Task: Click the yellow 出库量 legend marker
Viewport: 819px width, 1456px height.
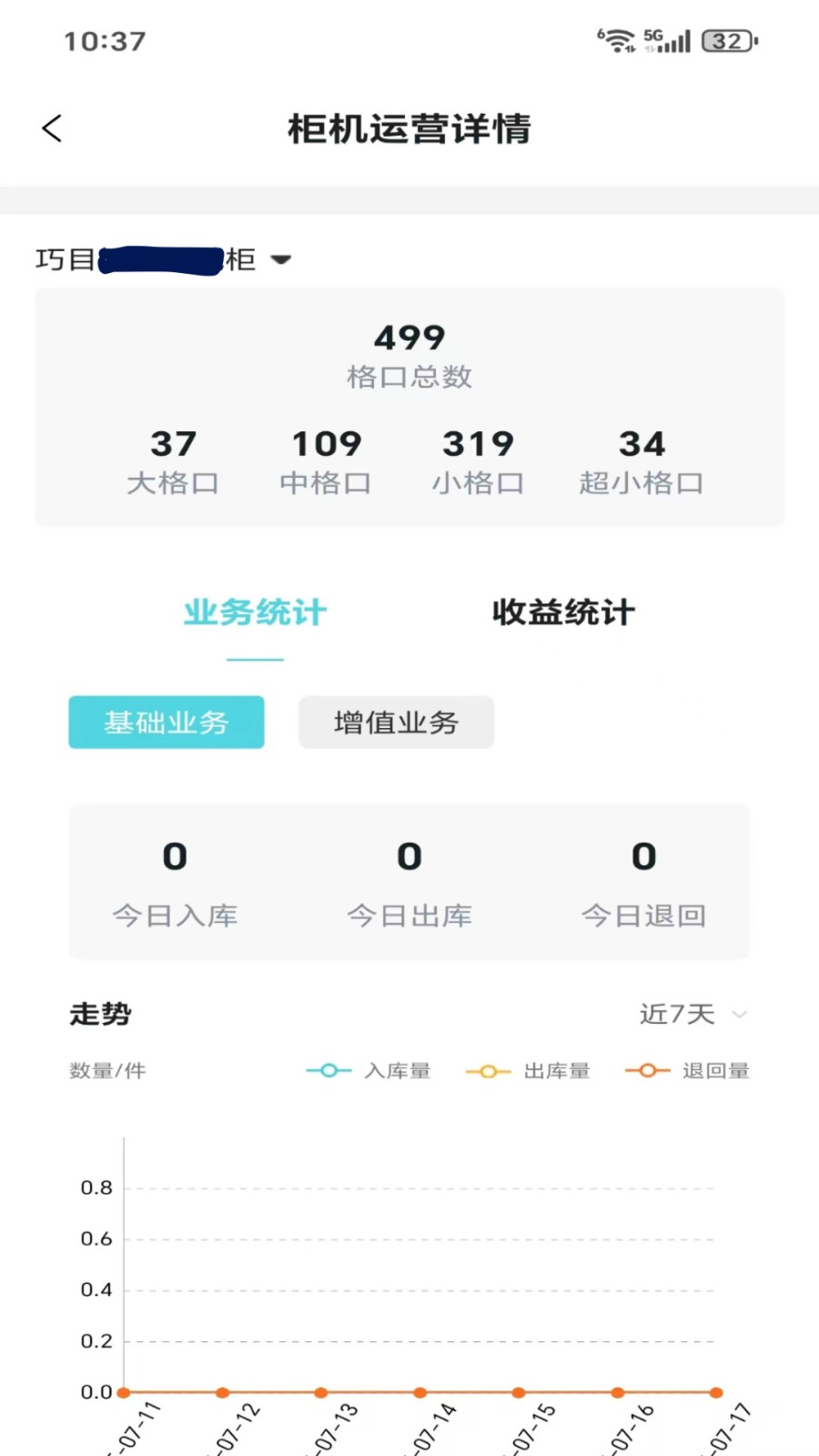Action: coord(488,1070)
